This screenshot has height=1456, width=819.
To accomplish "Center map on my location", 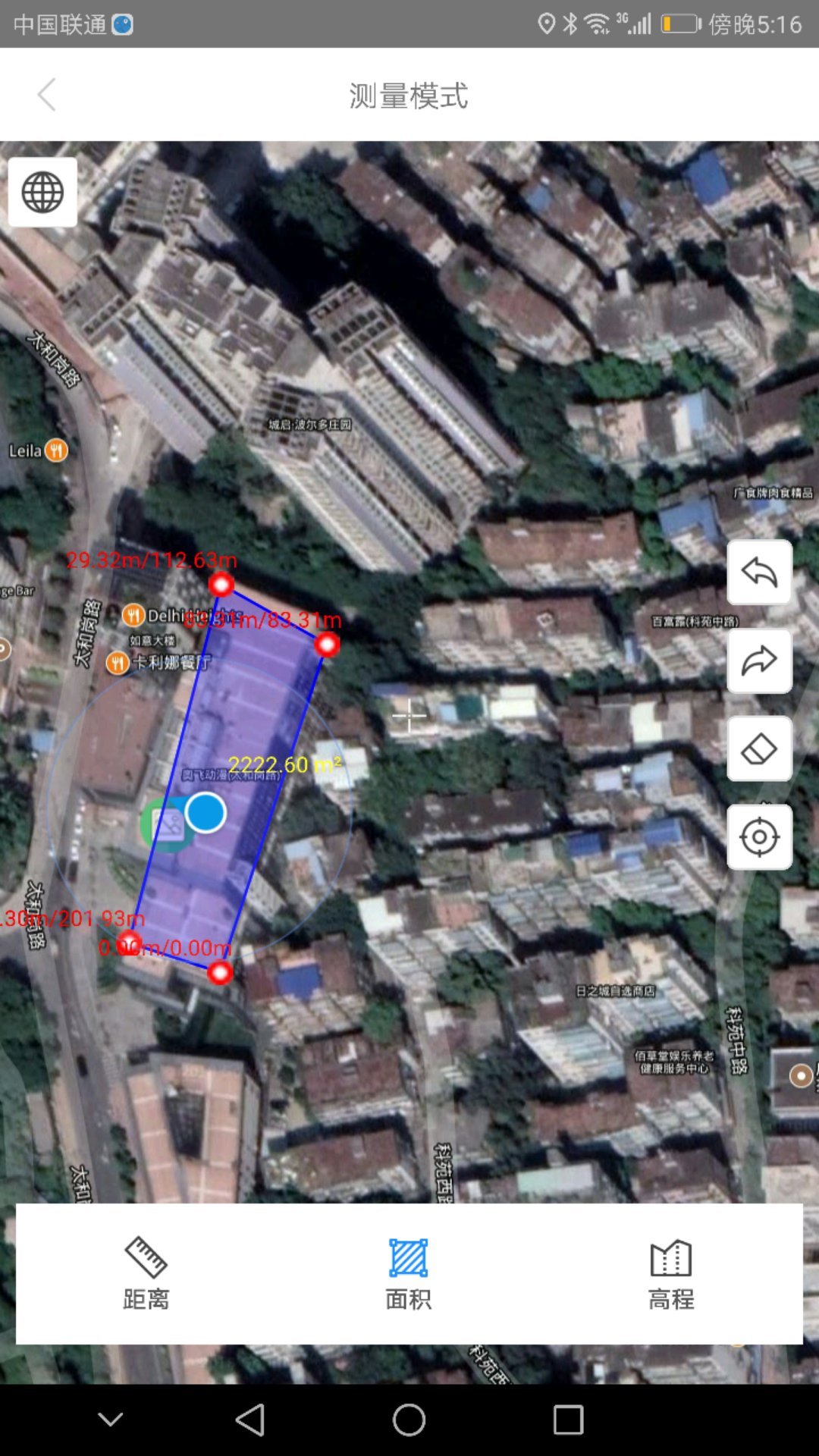I will [x=759, y=837].
